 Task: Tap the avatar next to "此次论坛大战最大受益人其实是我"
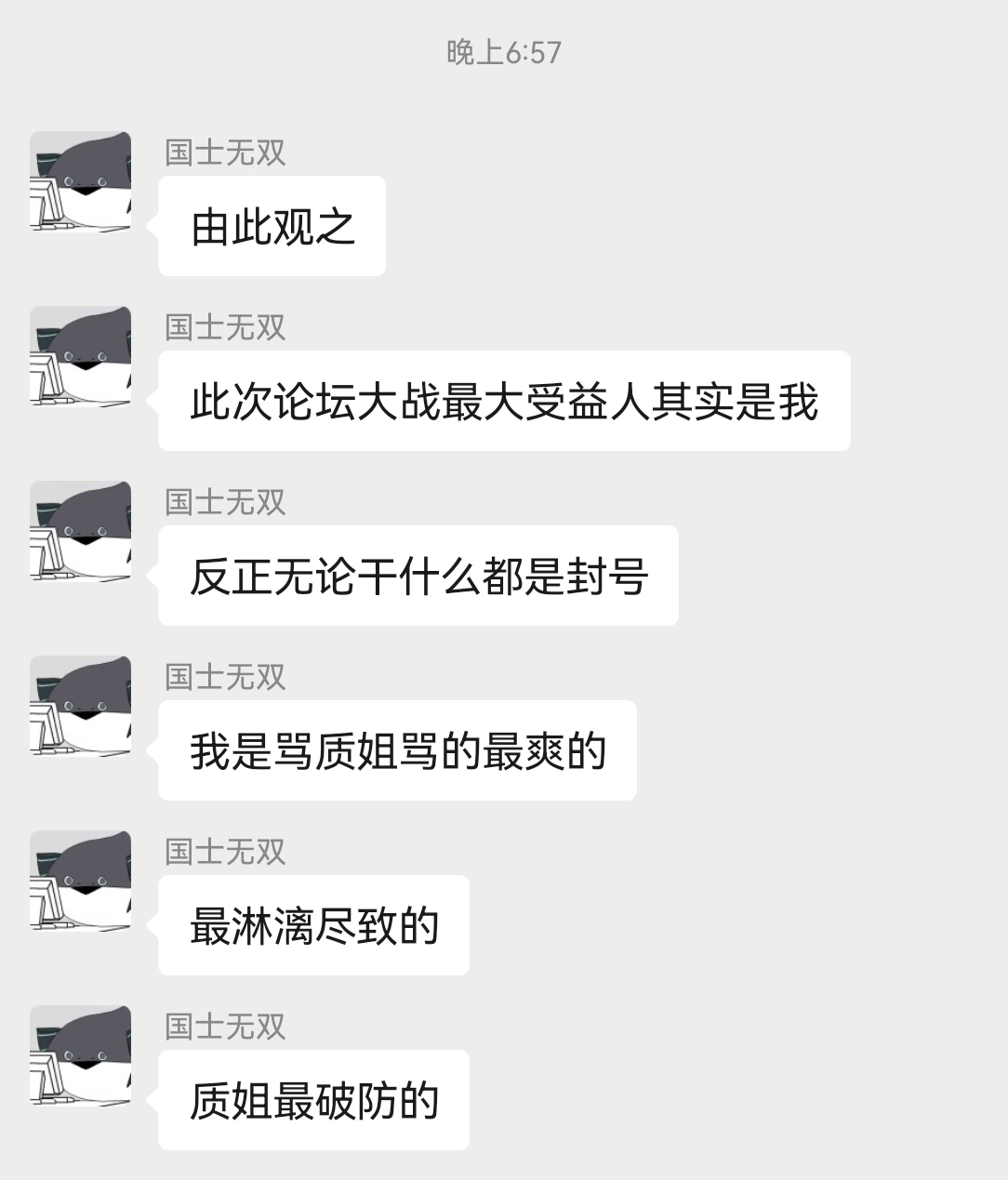click(80, 356)
